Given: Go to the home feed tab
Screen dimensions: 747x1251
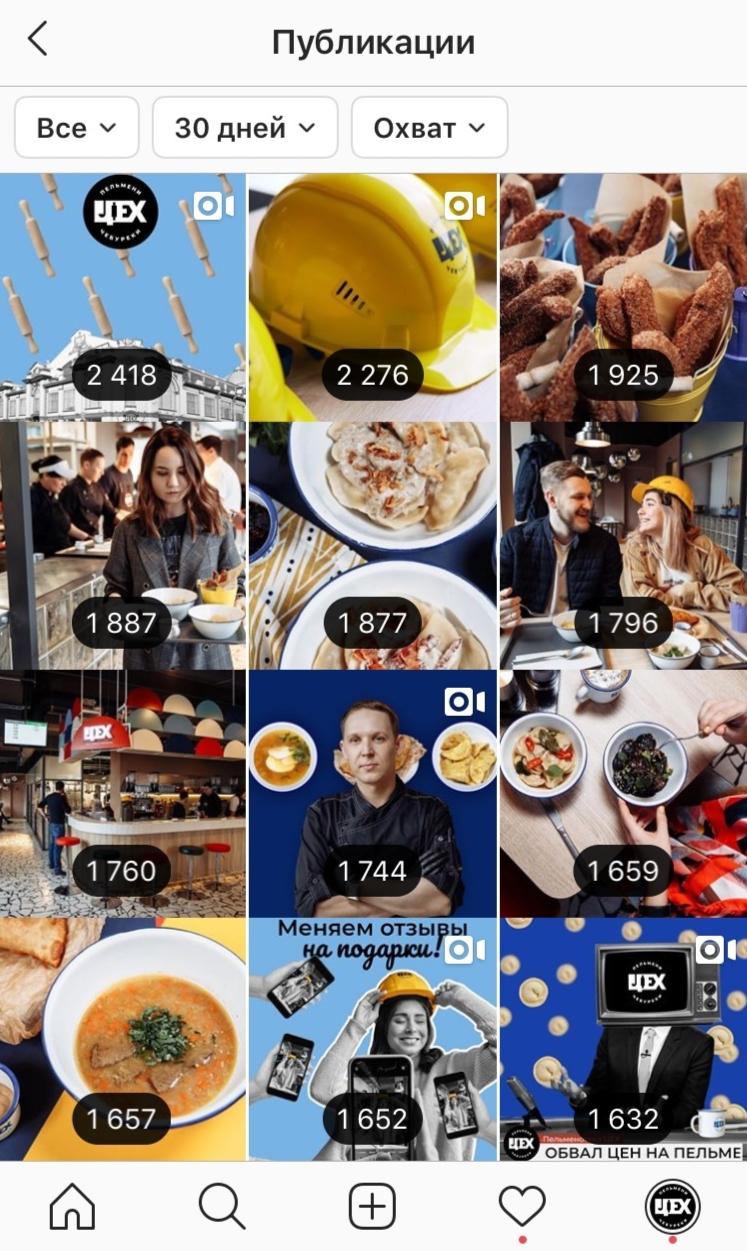Looking at the screenshot, I should (x=72, y=1207).
